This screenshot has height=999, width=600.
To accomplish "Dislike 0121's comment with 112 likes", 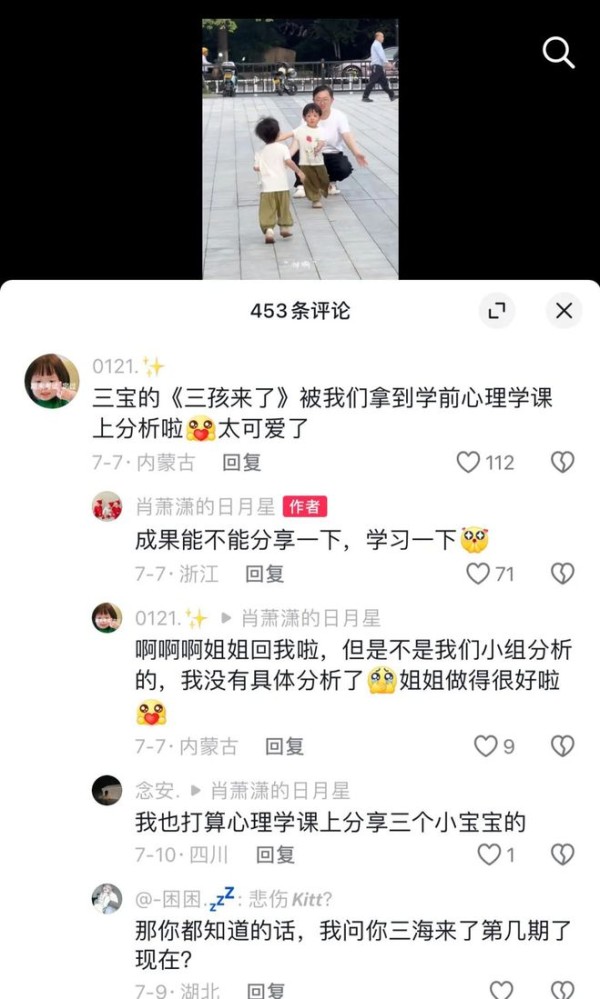I will [x=563, y=462].
